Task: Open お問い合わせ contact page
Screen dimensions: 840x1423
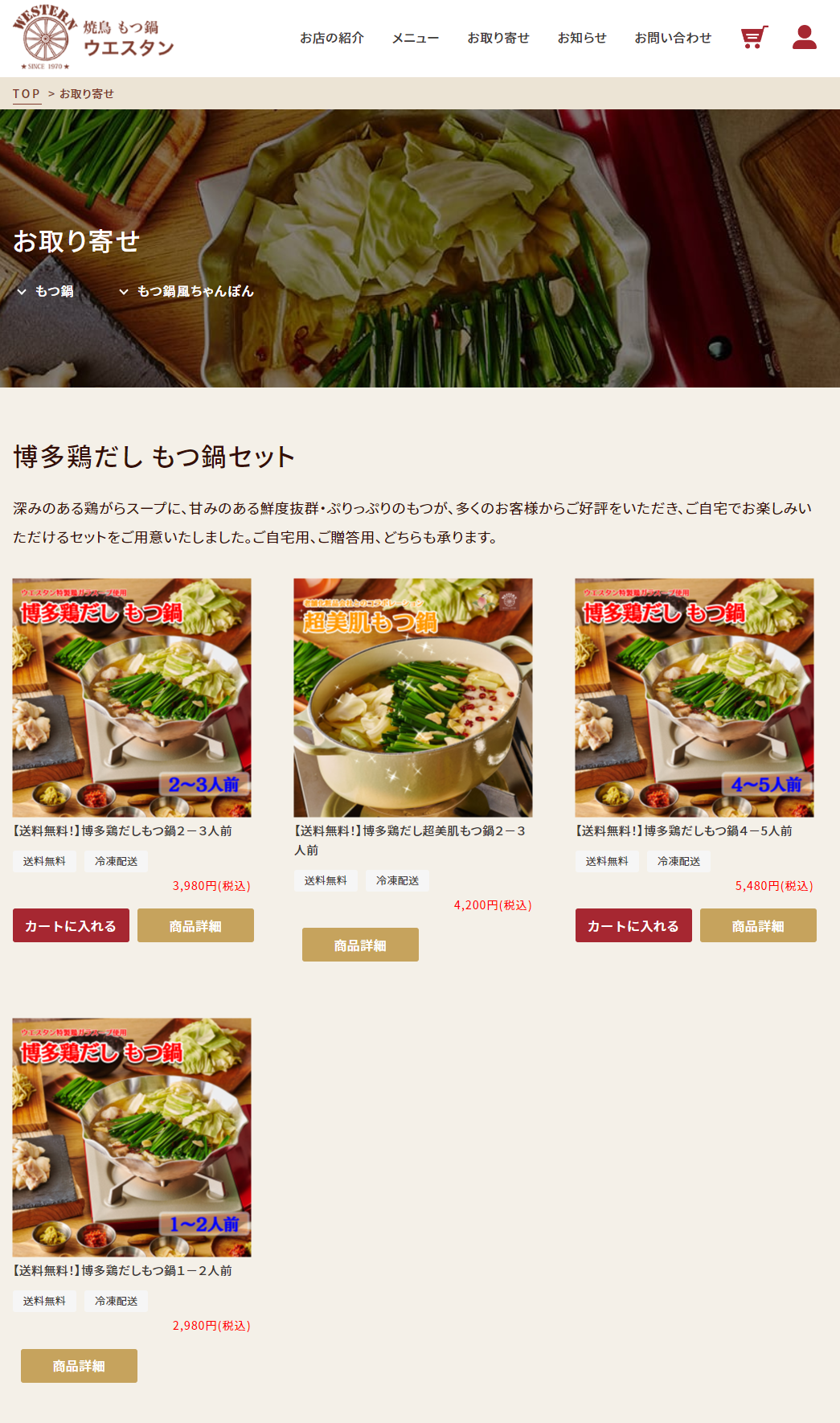Action: coord(672,38)
